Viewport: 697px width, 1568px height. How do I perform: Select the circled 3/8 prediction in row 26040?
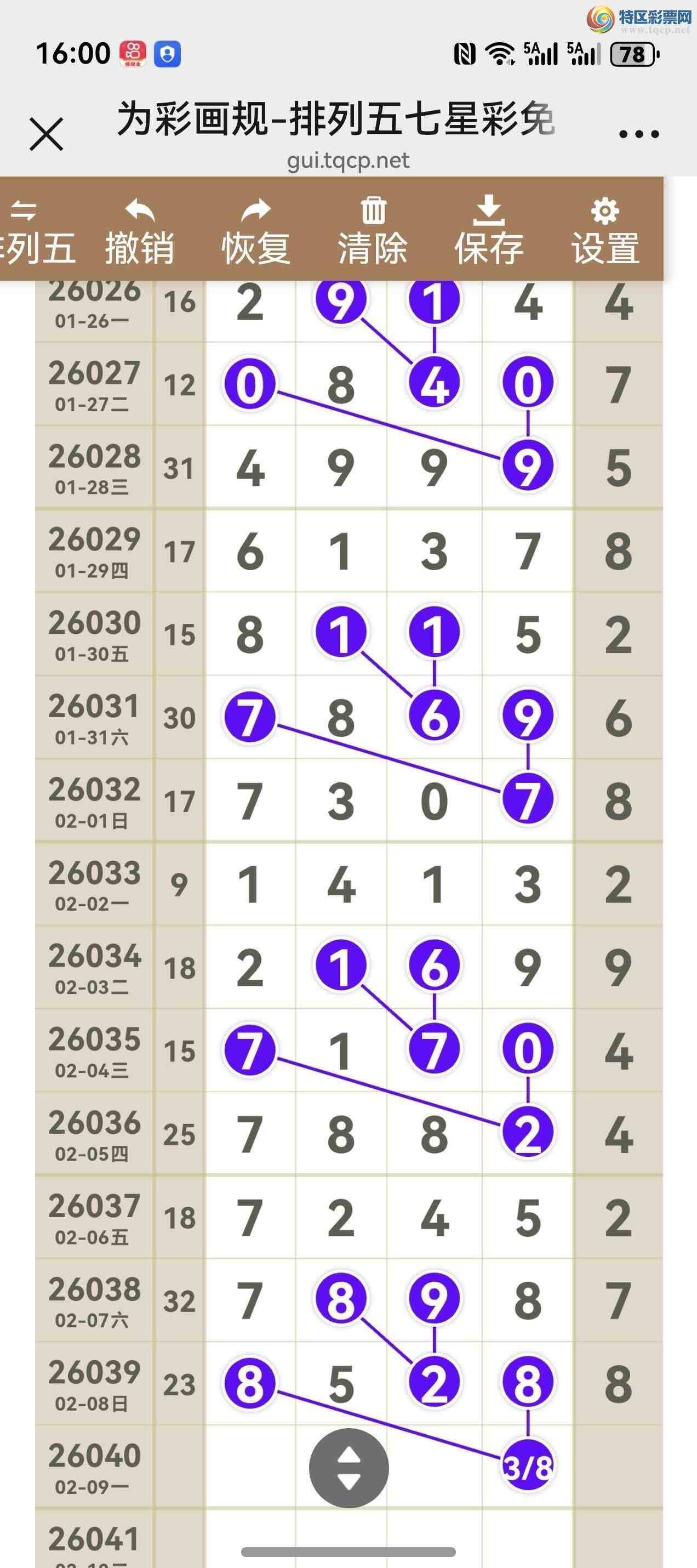click(527, 1467)
